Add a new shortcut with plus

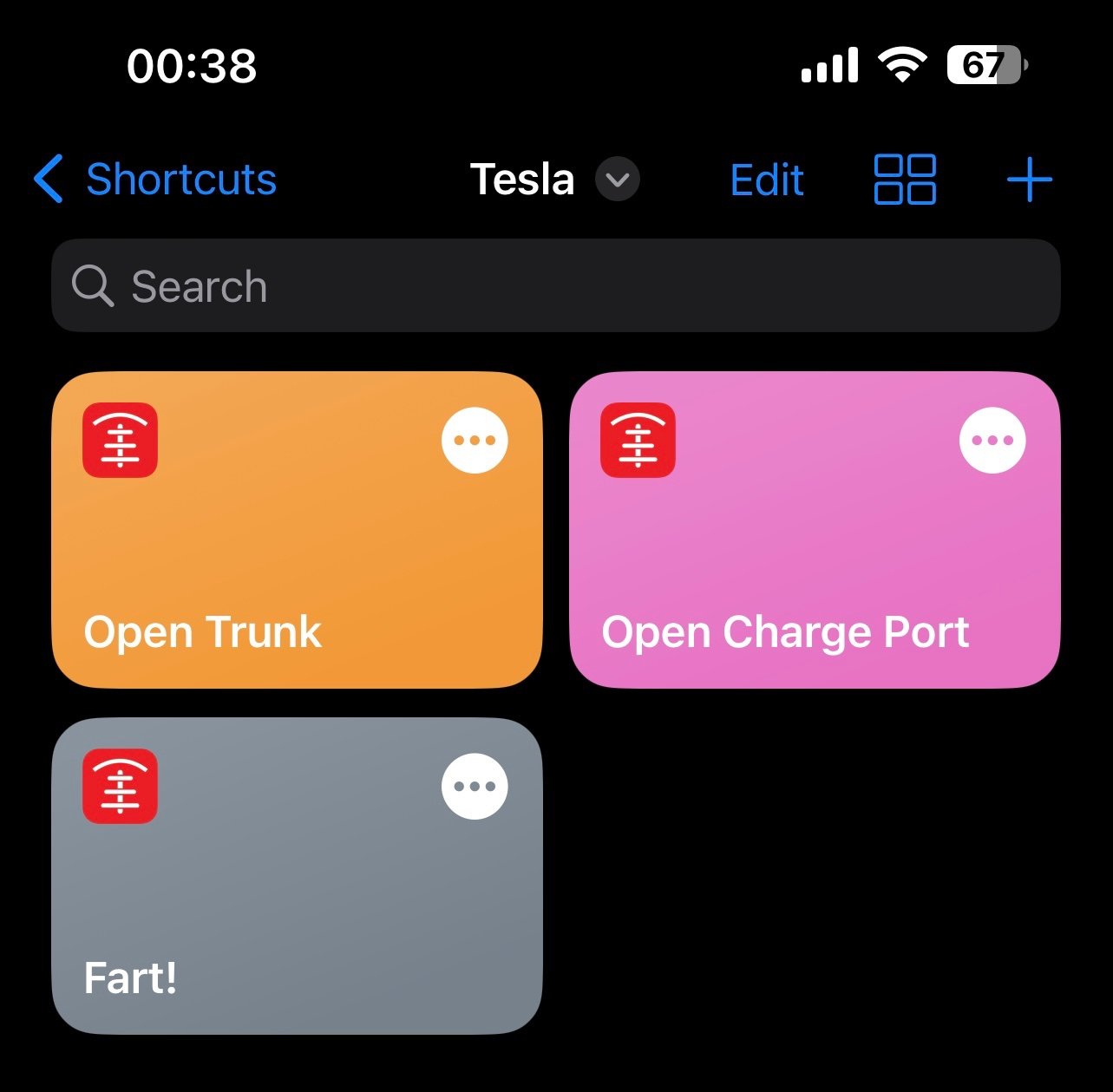point(1029,180)
